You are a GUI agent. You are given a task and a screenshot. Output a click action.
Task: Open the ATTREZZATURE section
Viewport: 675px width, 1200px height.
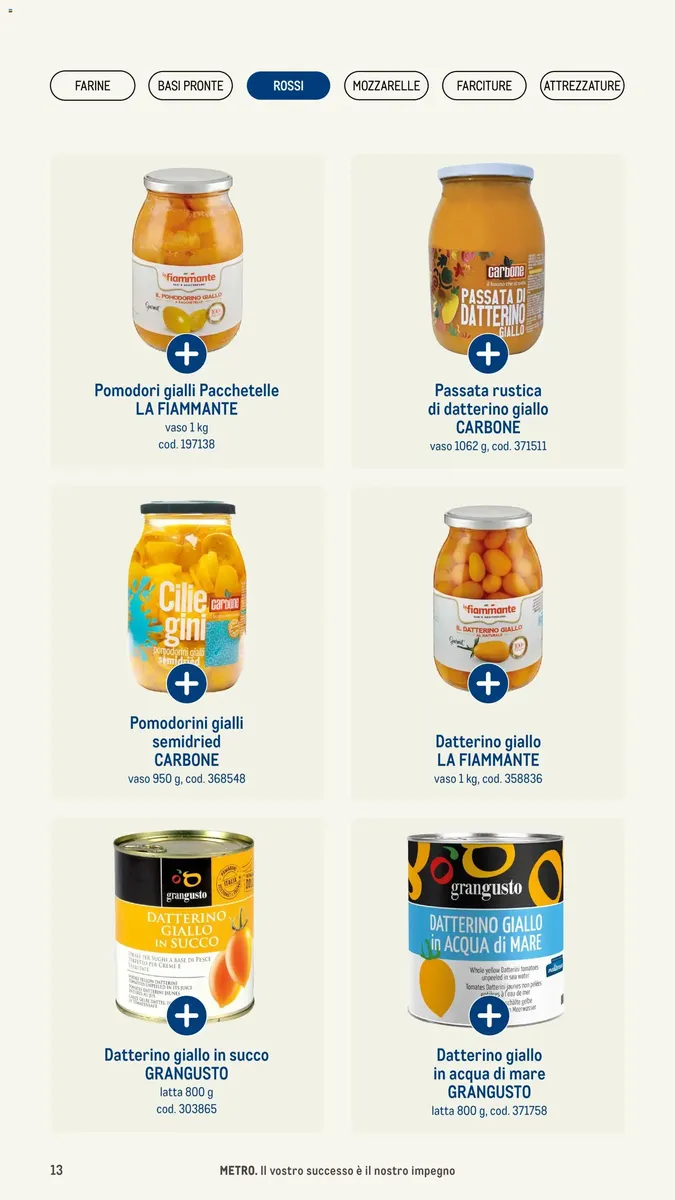point(582,86)
